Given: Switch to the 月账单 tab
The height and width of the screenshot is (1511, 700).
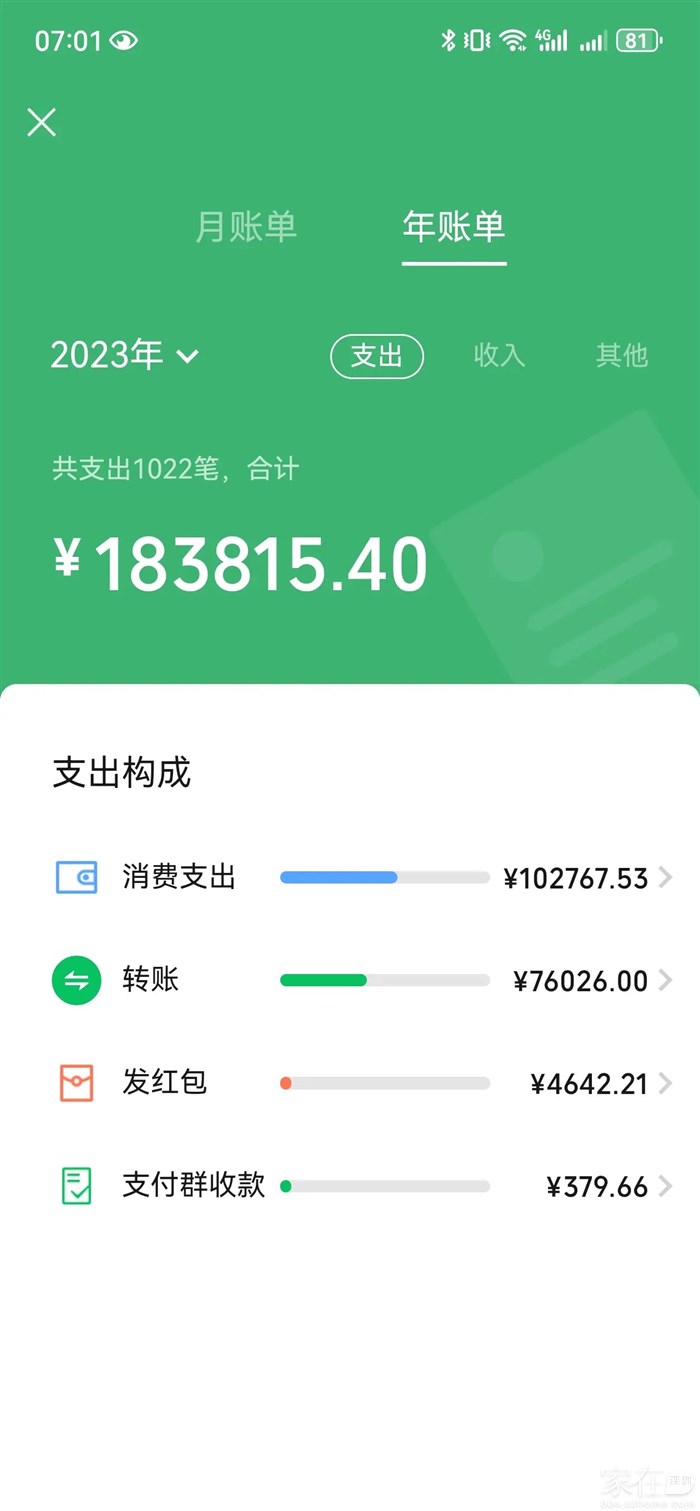Looking at the screenshot, I should [x=246, y=227].
